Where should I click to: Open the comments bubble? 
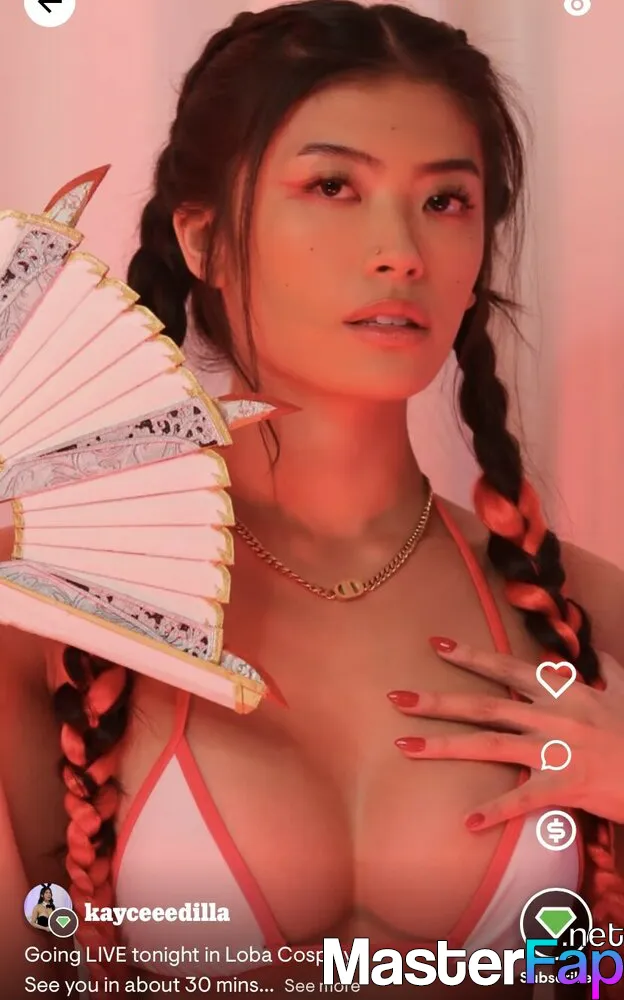pyautogui.click(x=556, y=756)
